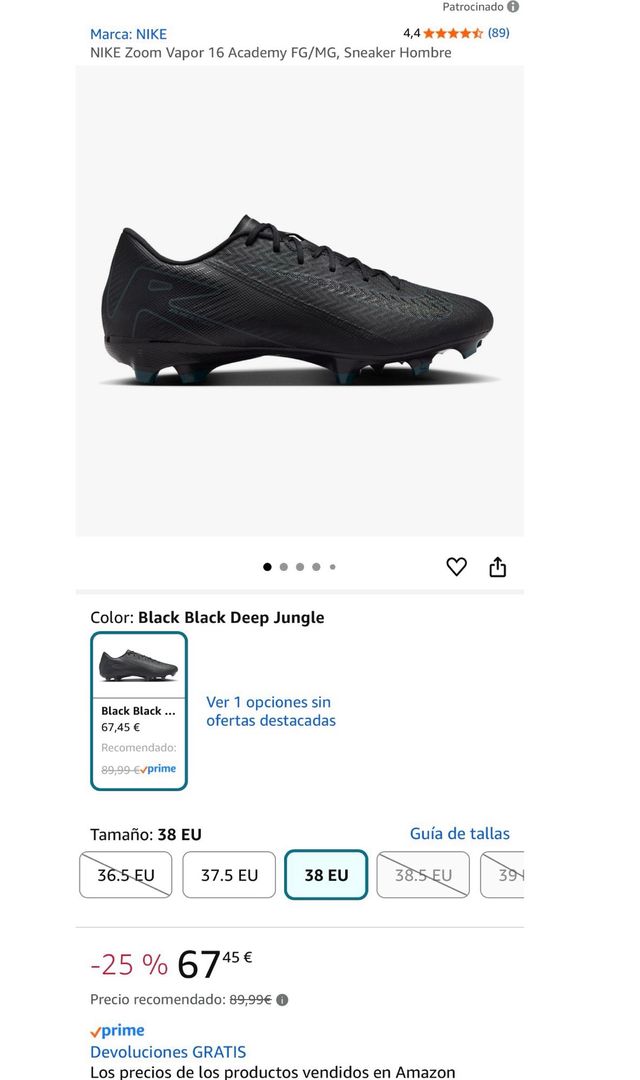View the 89 customer ratings
This screenshot has width=640, height=1080.
pos(498,33)
